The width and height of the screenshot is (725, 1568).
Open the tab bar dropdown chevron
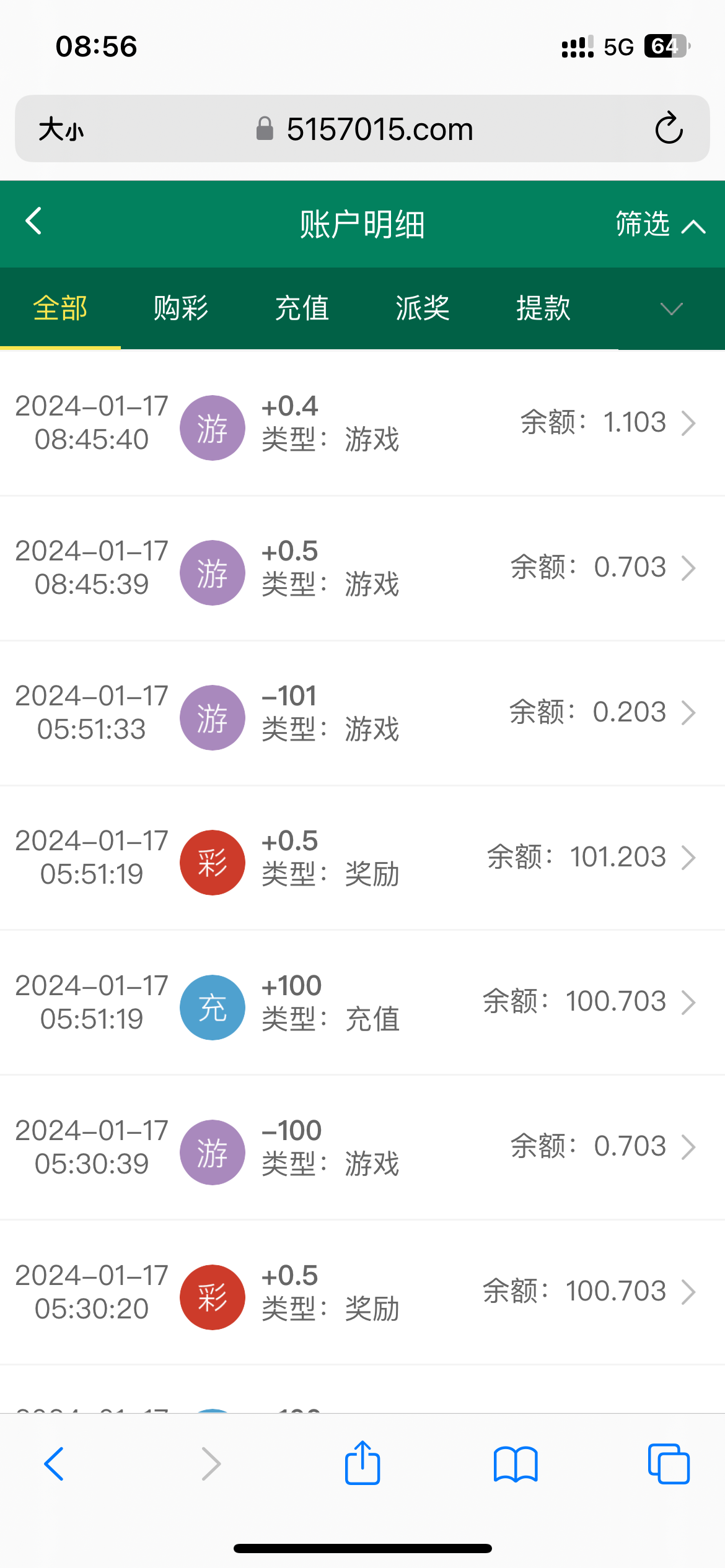[x=671, y=310]
